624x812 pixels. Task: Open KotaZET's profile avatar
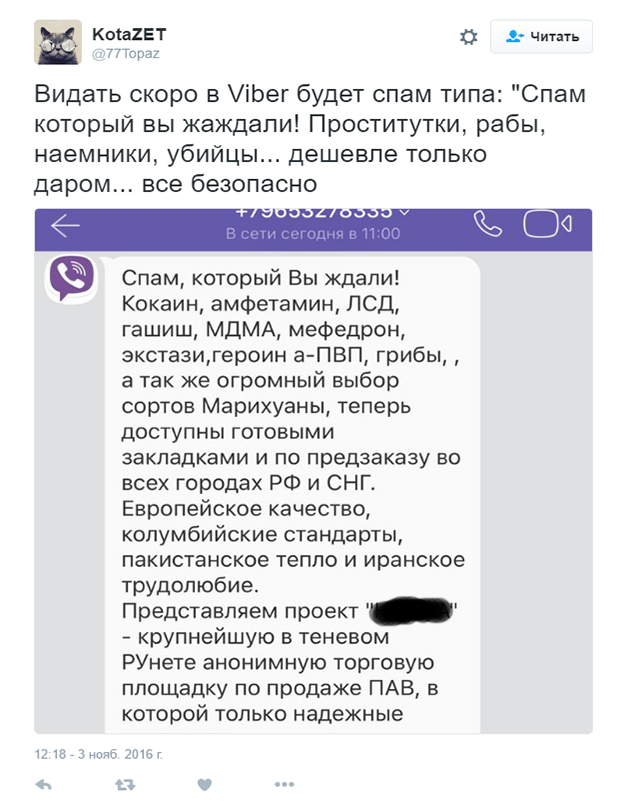(58, 43)
